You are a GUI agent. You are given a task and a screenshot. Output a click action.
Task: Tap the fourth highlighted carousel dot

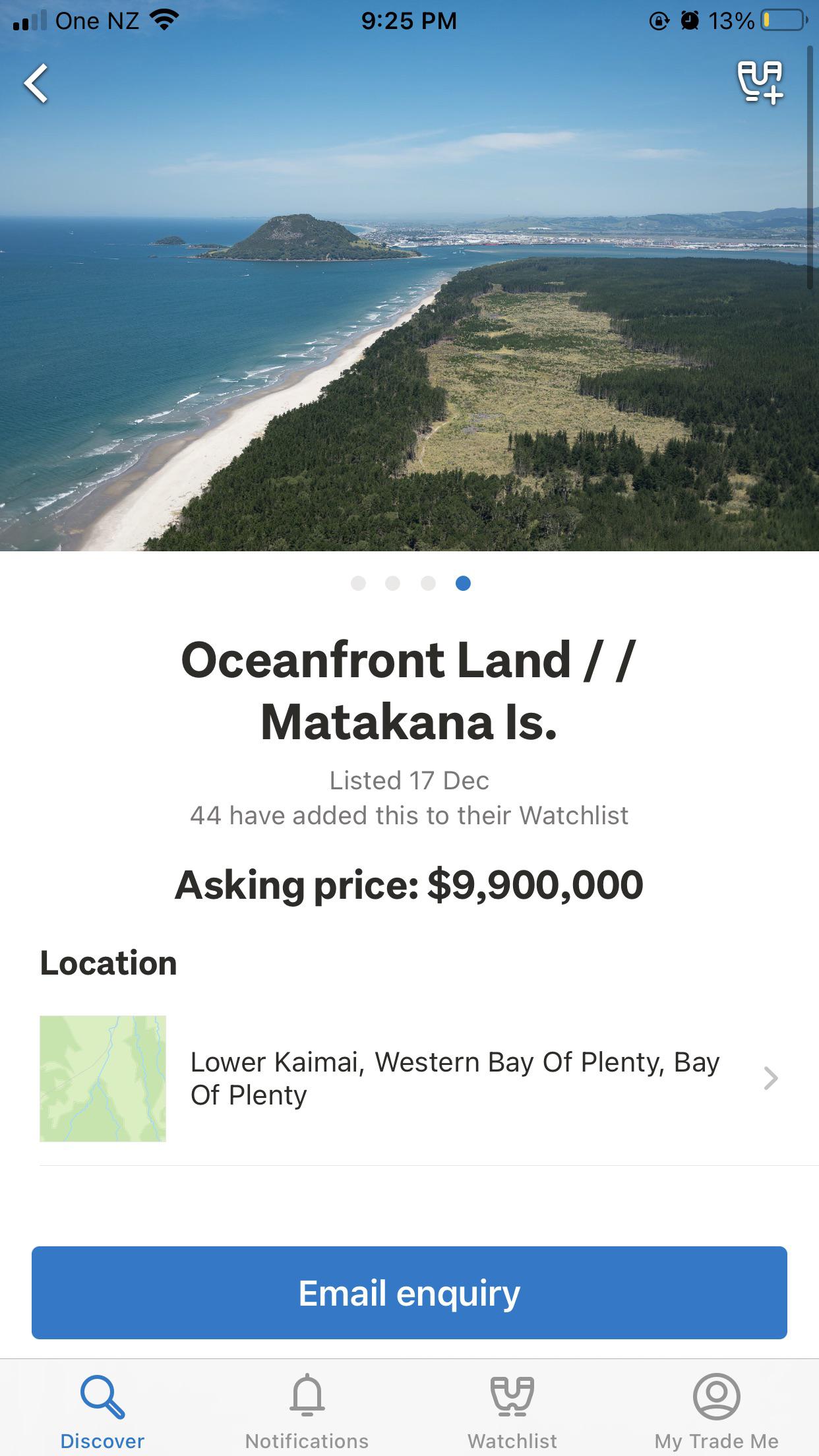click(x=464, y=584)
